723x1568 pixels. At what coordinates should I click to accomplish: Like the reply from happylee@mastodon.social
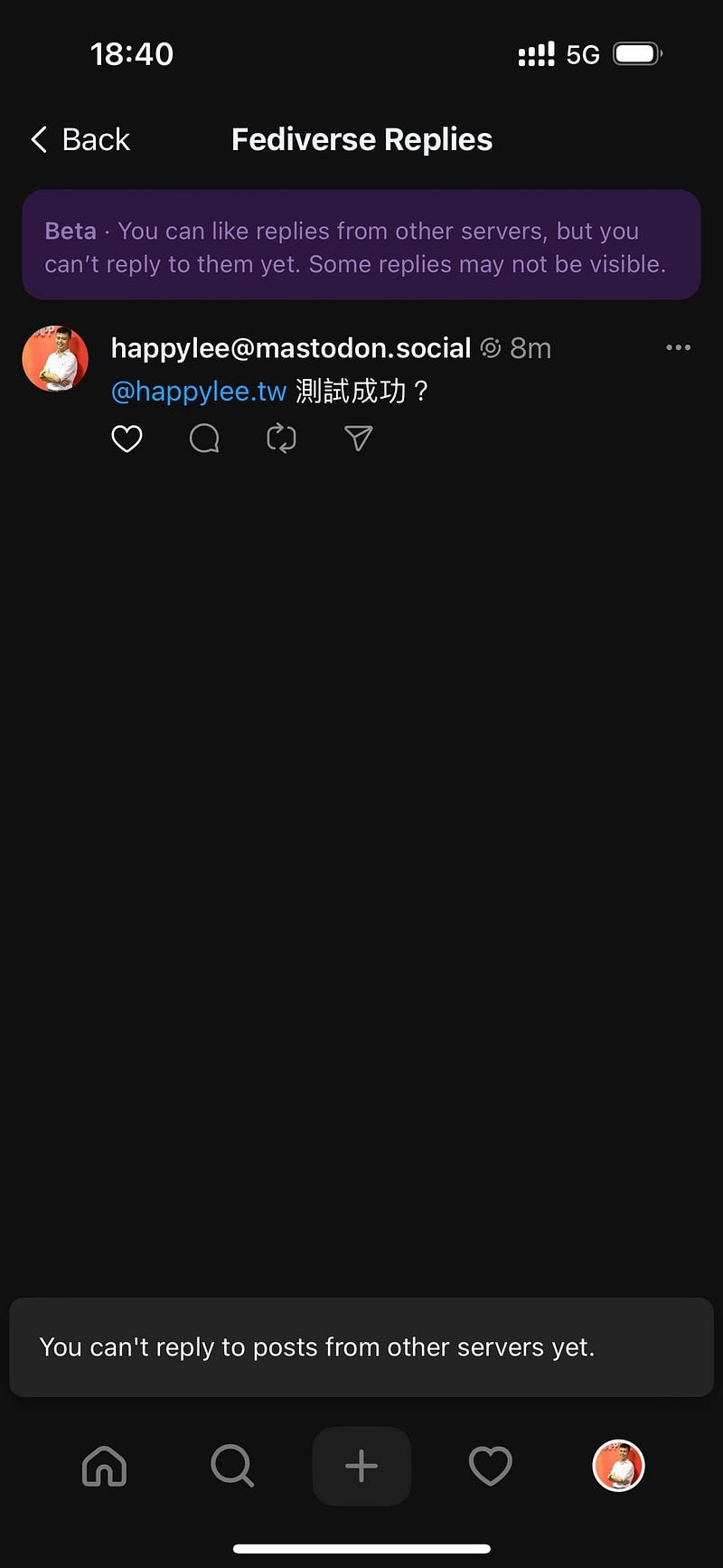point(127,439)
